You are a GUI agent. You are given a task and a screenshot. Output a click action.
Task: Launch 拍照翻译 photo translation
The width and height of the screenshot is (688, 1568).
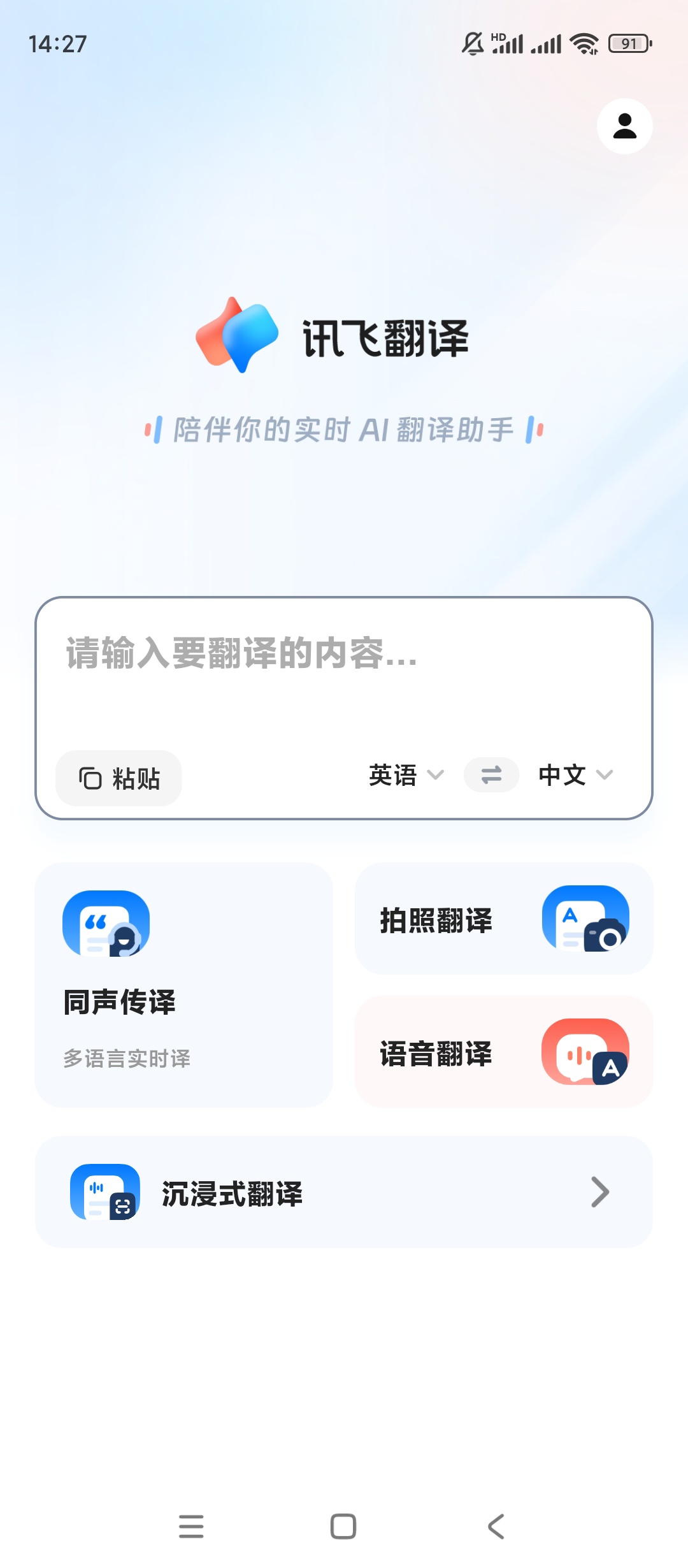[x=503, y=918]
